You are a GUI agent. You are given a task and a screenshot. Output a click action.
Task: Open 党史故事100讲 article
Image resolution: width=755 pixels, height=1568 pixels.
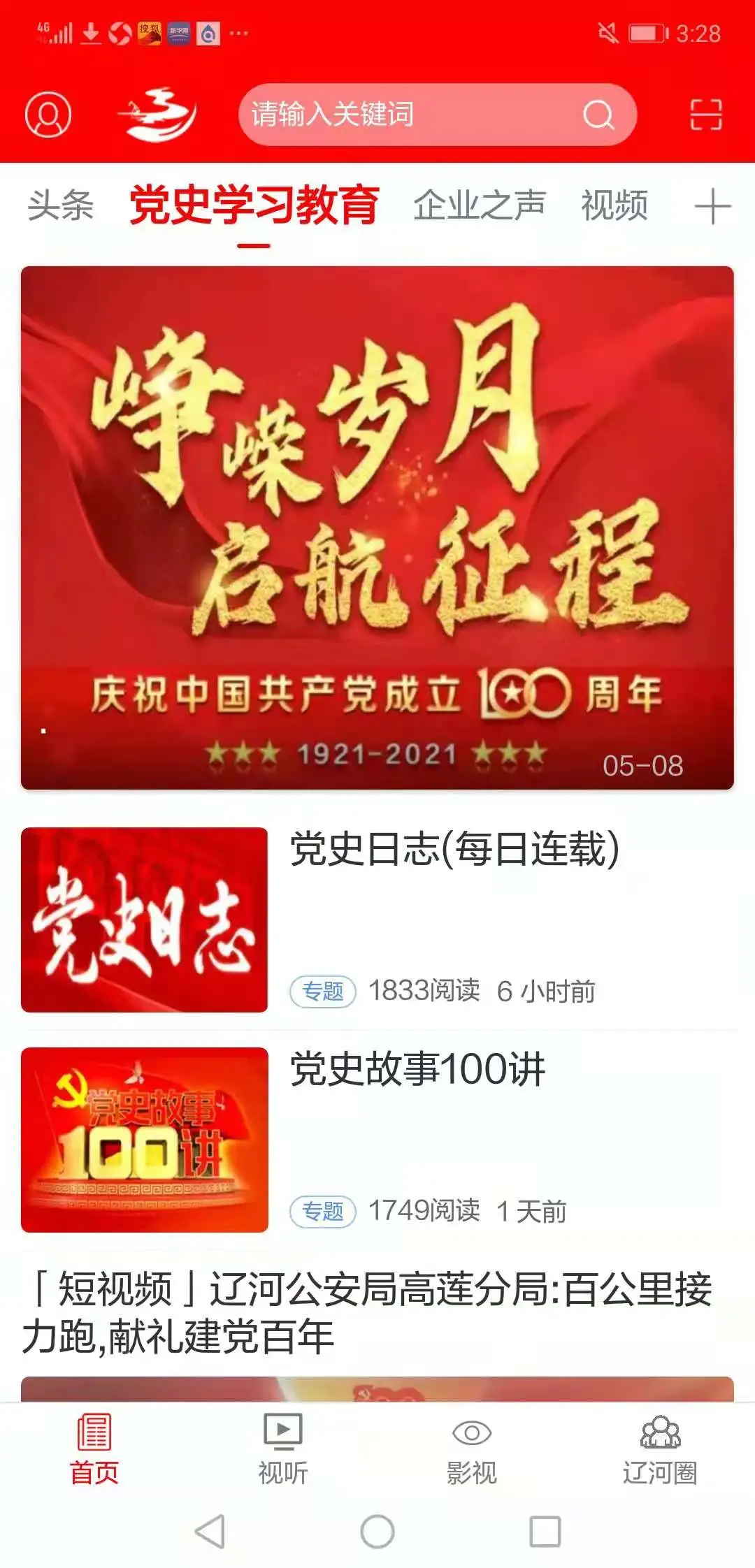point(417,1070)
